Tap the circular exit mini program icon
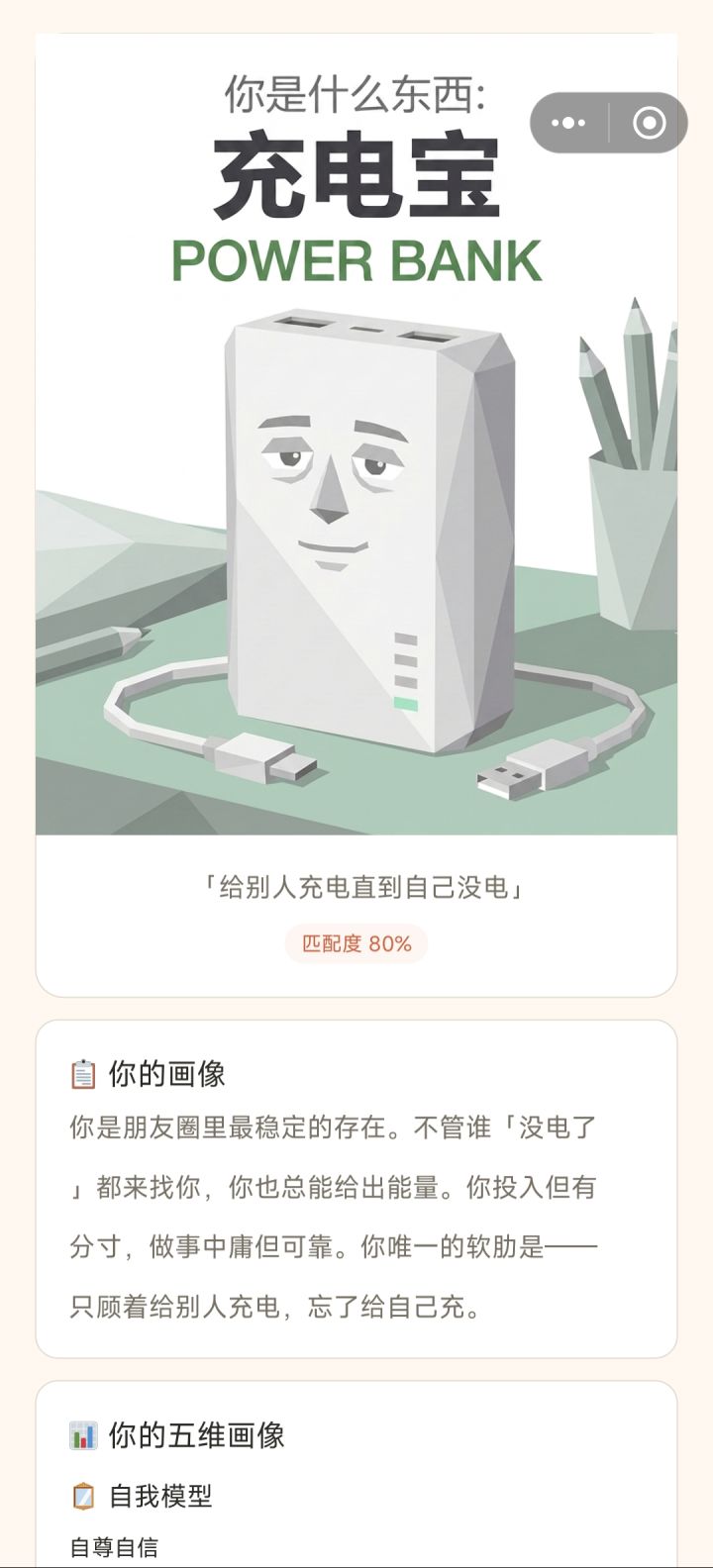This screenshot has width=713, height=1568. [651, 122]
